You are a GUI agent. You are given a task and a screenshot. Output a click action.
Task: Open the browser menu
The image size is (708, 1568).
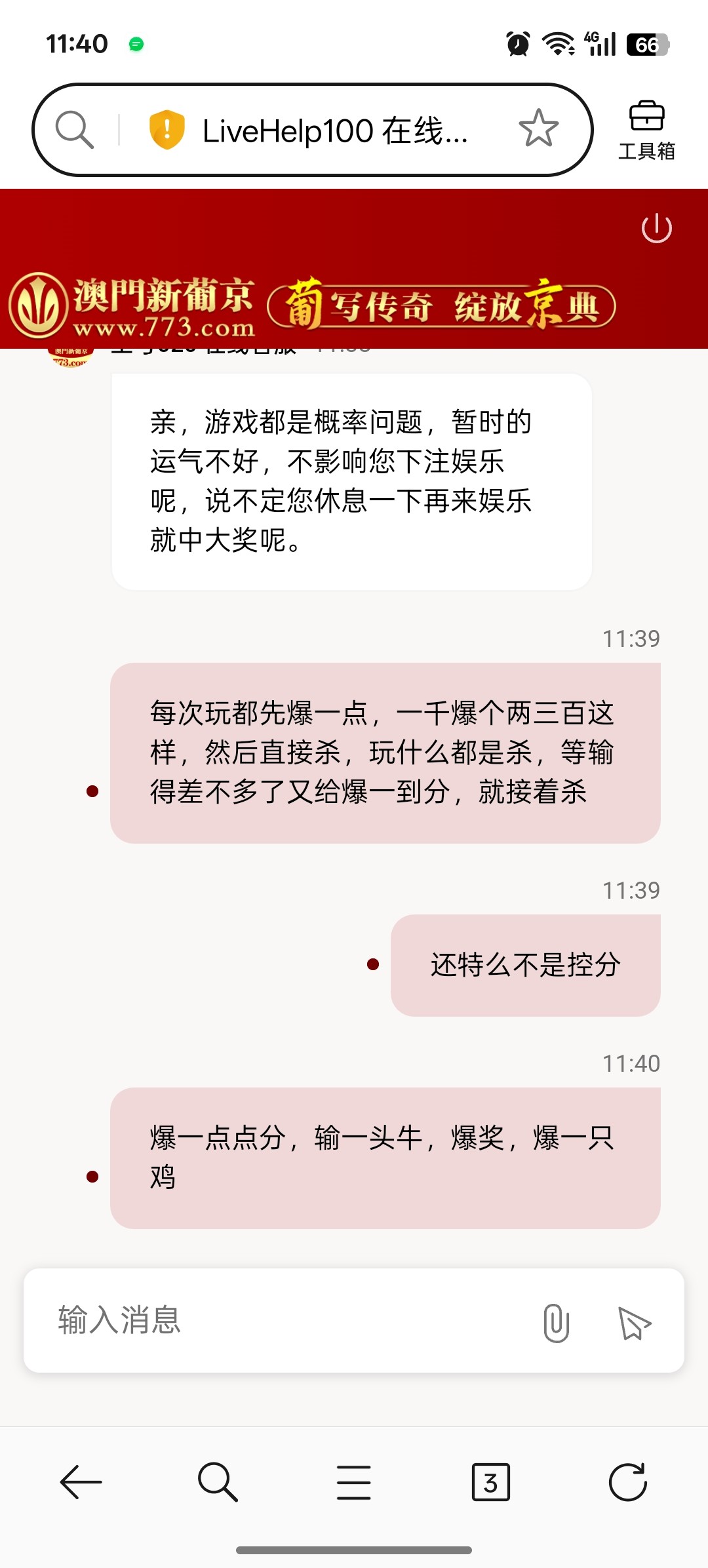[x=354, y=1481]
